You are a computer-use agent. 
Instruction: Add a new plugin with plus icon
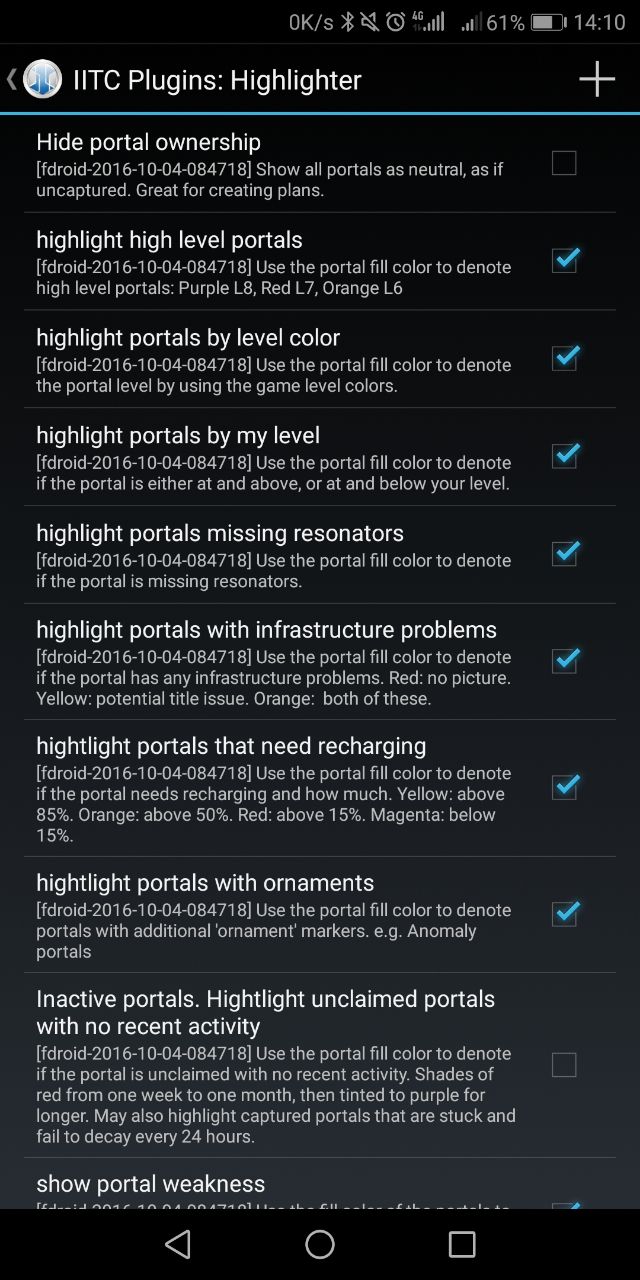pos(597,79)
